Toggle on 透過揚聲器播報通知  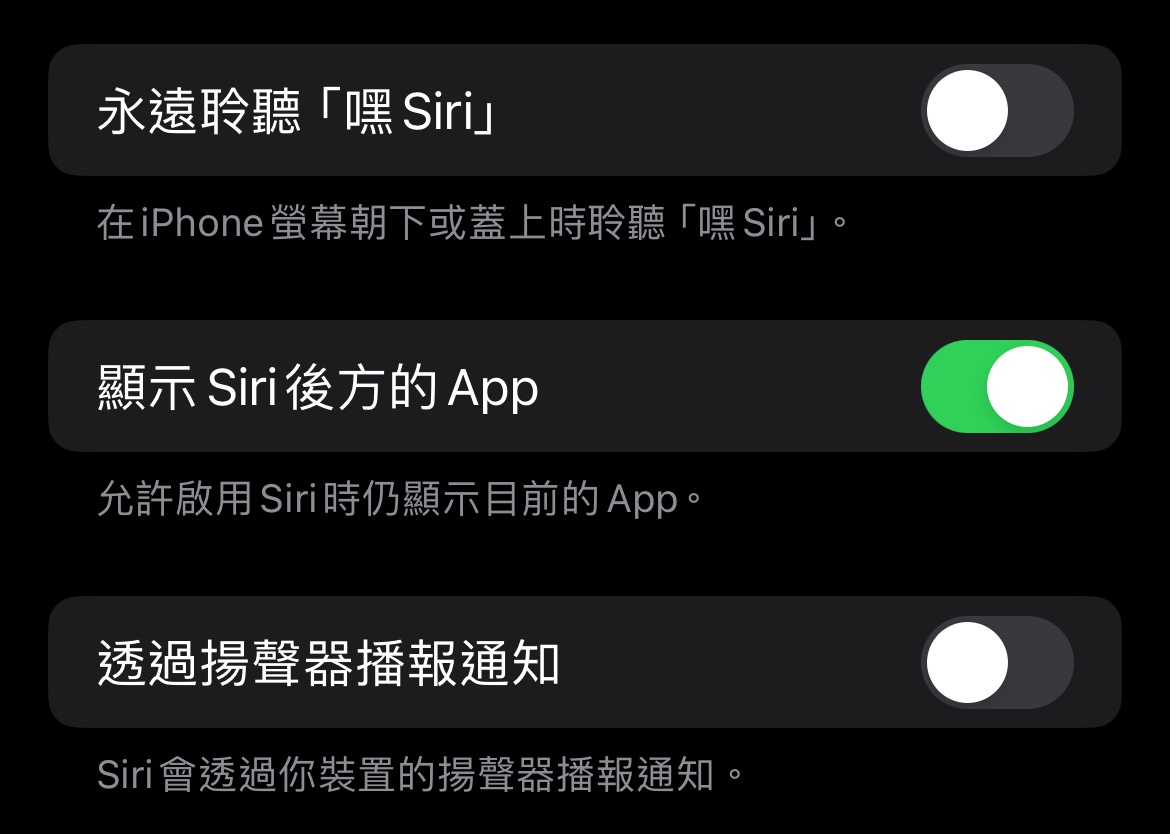point(996,662)
